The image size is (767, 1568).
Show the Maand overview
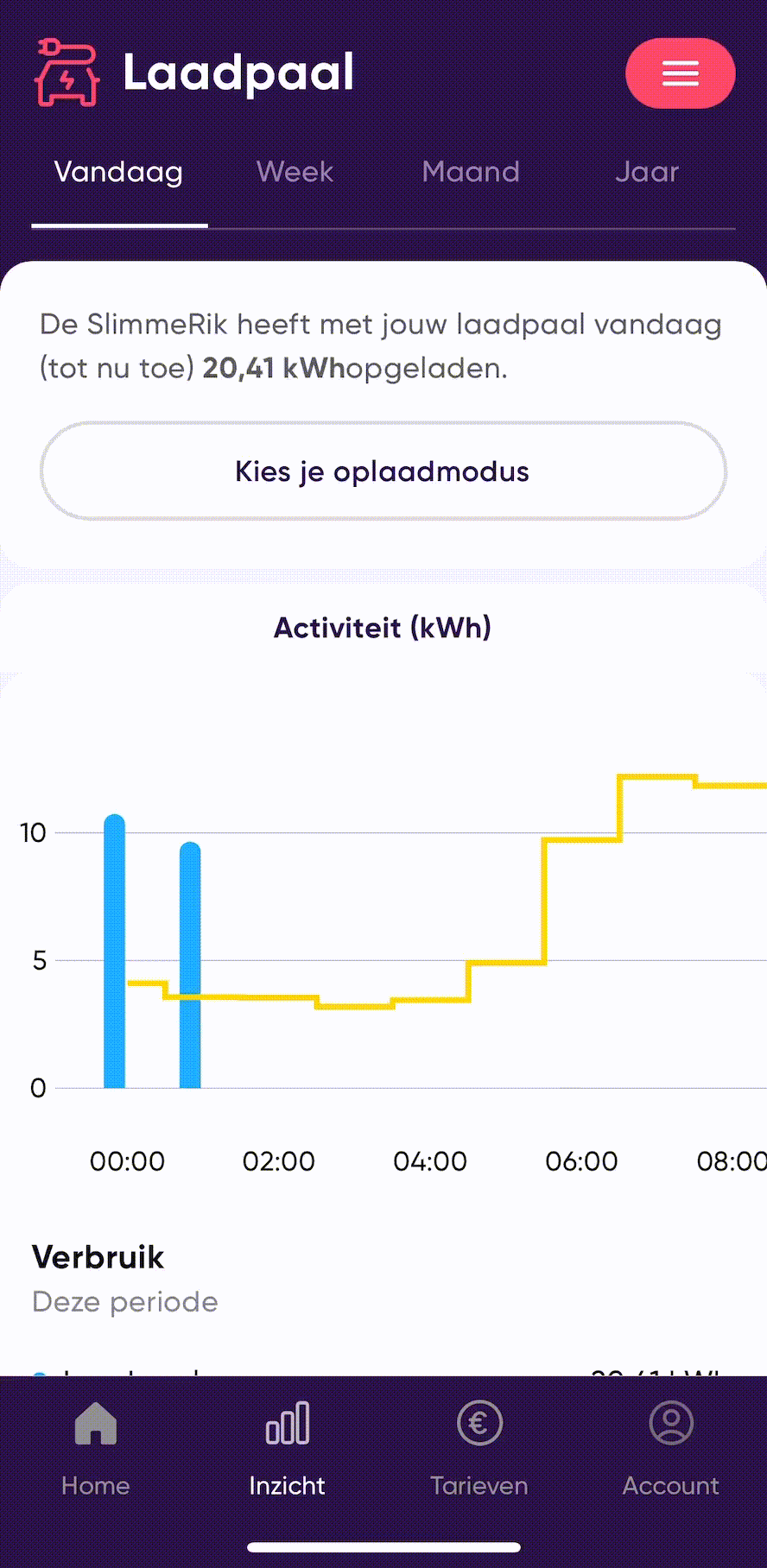(x=471, y=173)
